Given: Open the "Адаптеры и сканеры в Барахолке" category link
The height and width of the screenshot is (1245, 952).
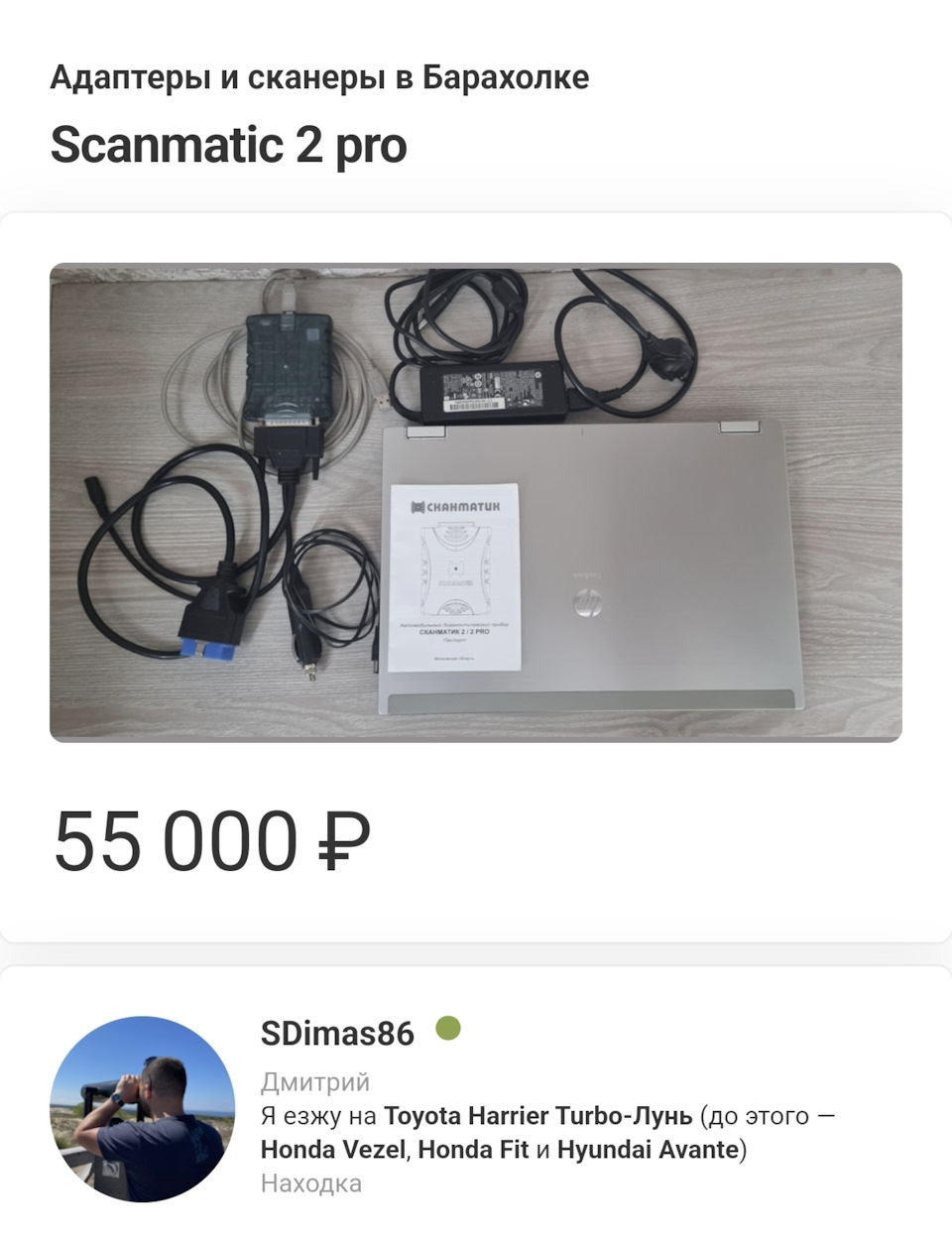Looking at the screenshot, I should [319, 75].
